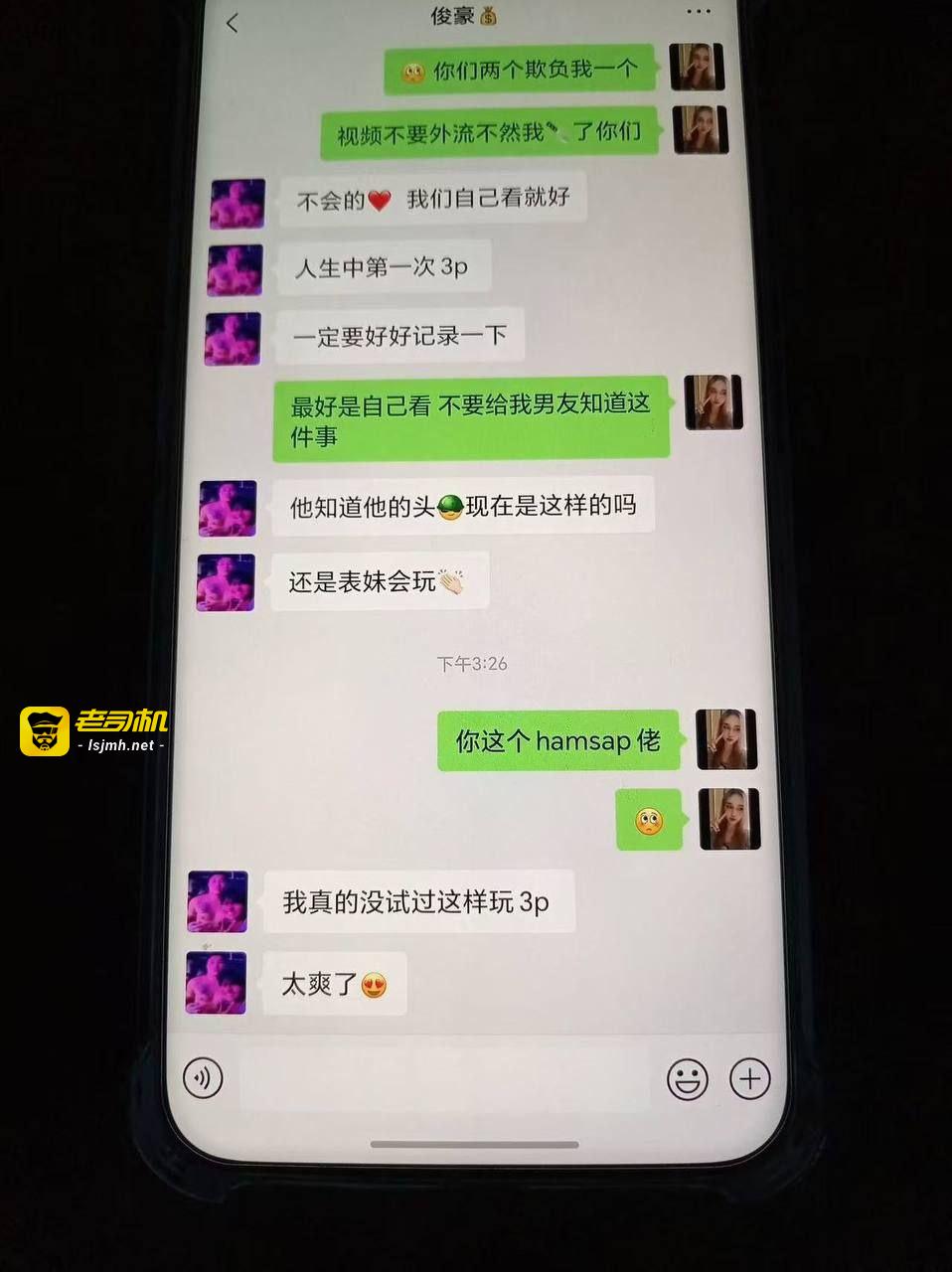Open own avatar beside 'hamsap 佬' message
Screen dimensions: 952x1272
[726, 739]
